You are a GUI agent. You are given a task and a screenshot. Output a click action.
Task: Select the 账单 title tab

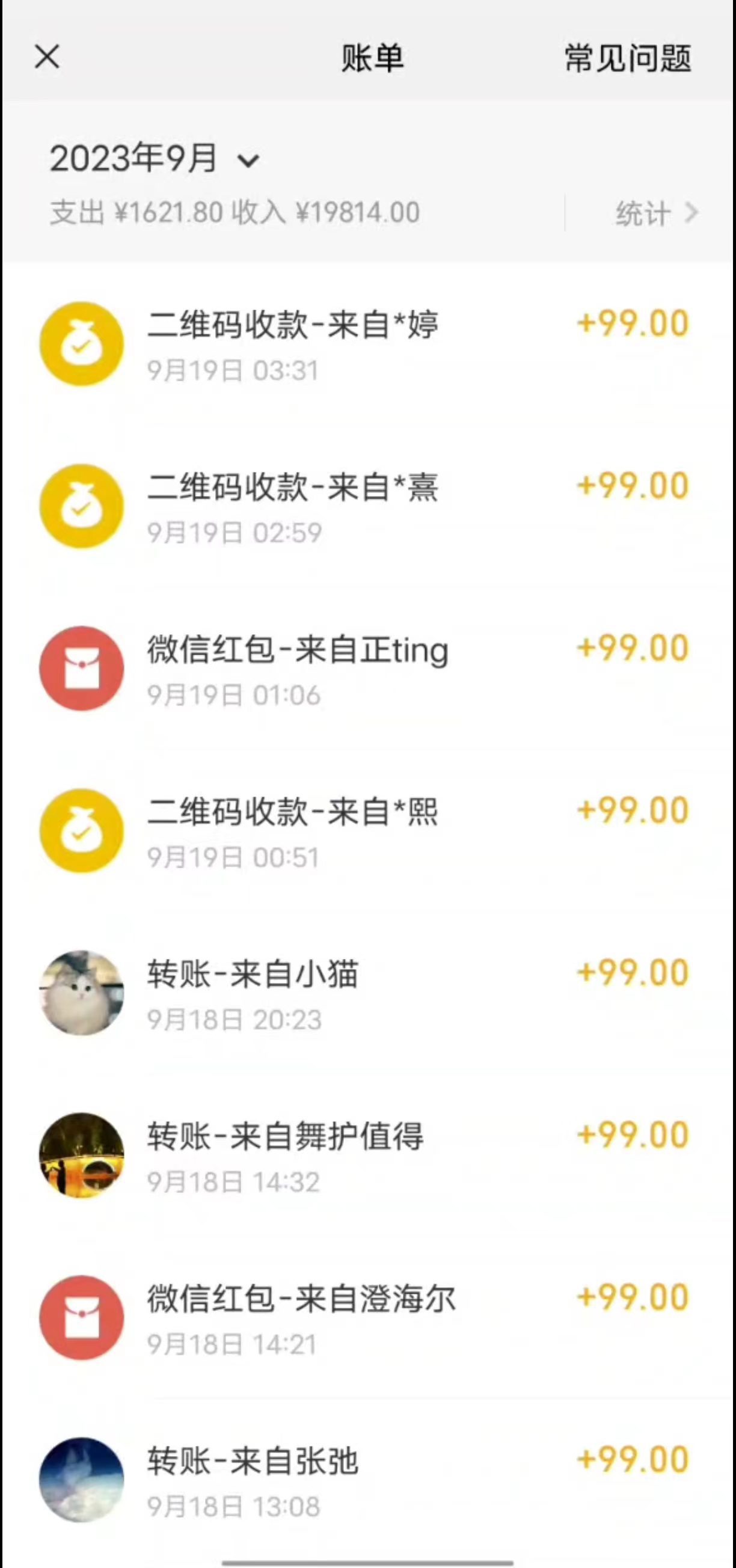(367, 58)
